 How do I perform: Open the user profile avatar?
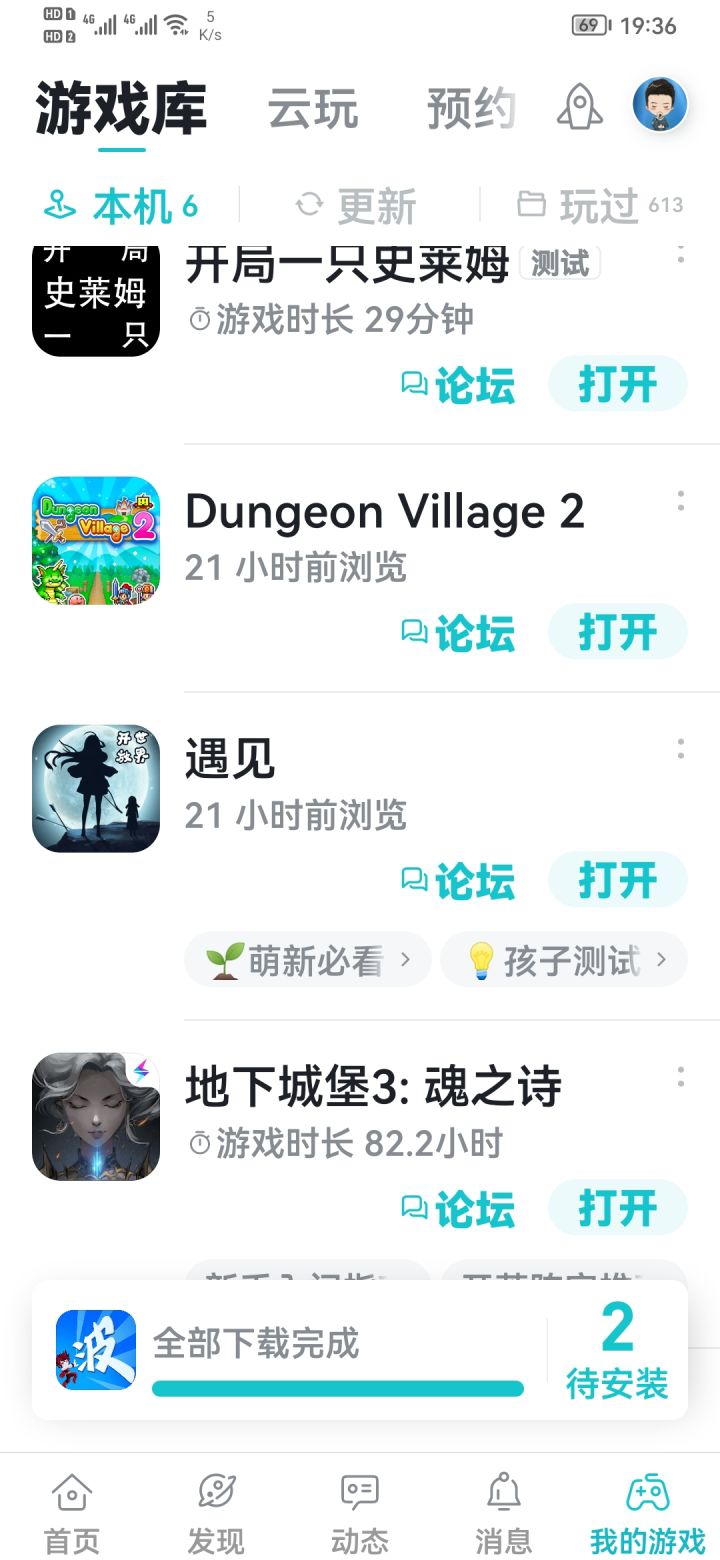[660, 105]
